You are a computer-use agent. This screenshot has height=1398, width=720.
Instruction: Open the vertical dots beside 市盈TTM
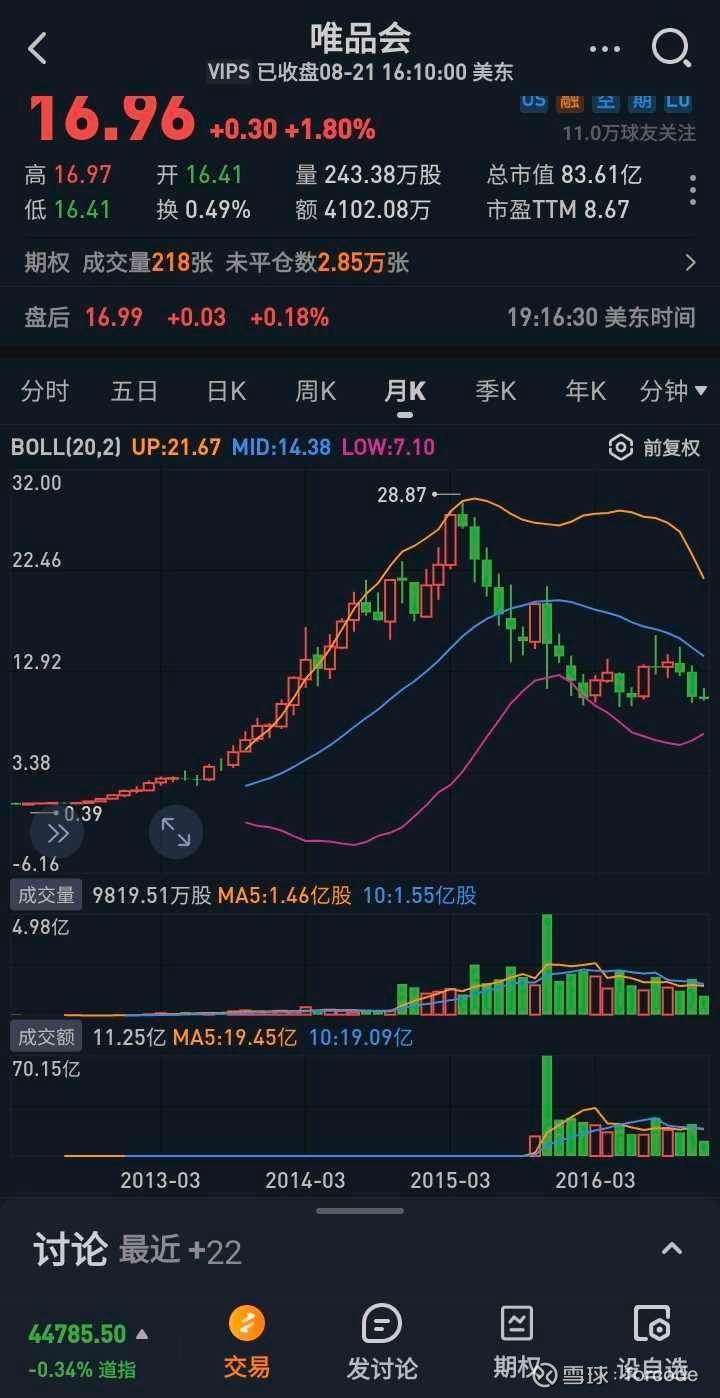(x=693, y=190)
